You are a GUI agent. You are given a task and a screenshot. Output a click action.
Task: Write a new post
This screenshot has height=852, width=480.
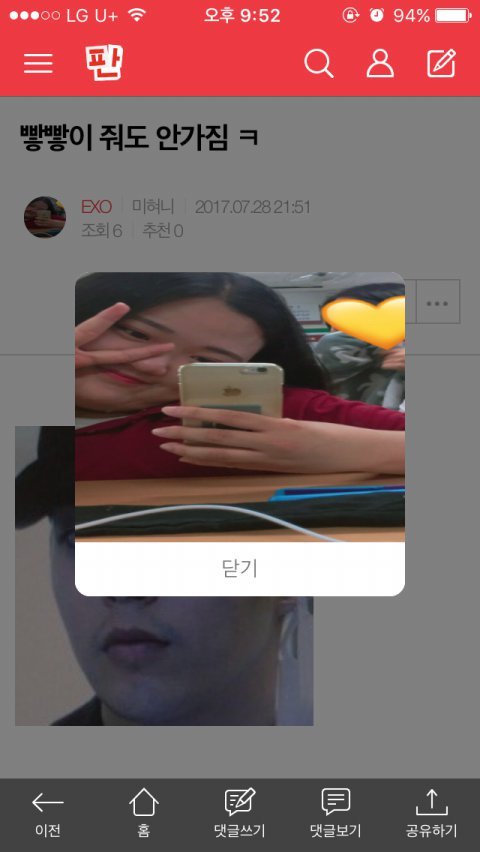coord(441,64)
